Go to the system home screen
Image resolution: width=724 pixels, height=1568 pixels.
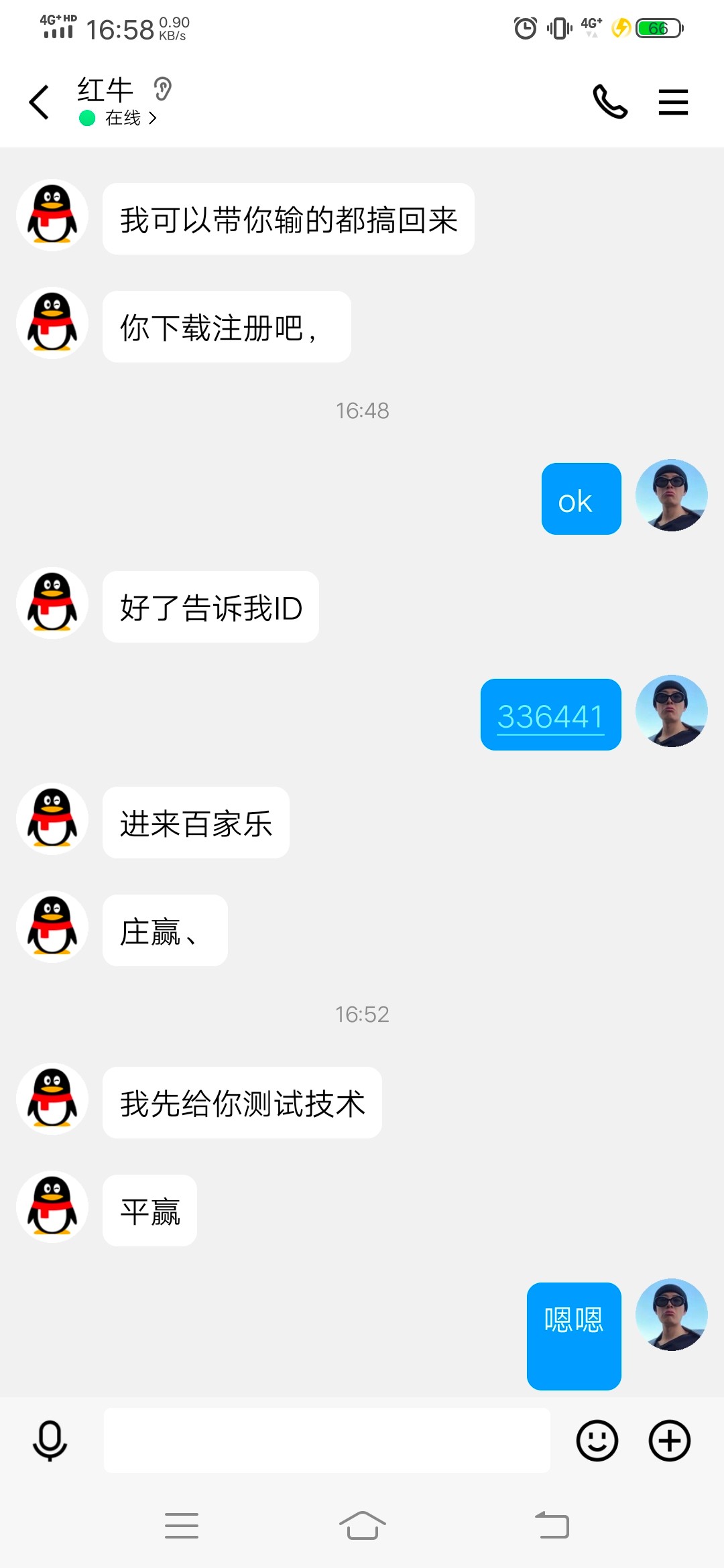(x=362, y=1526)
